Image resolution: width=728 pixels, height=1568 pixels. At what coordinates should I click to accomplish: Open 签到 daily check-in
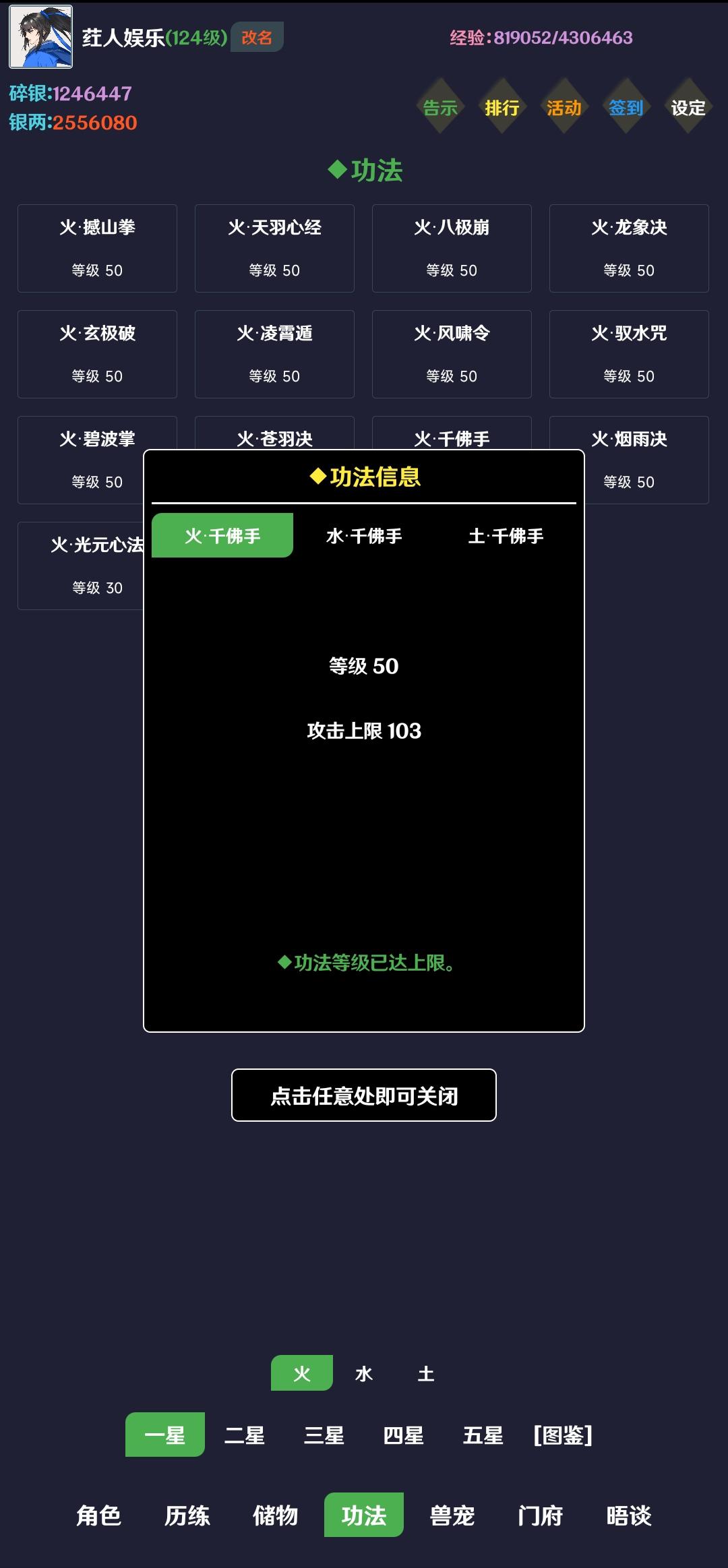point(626,108)
